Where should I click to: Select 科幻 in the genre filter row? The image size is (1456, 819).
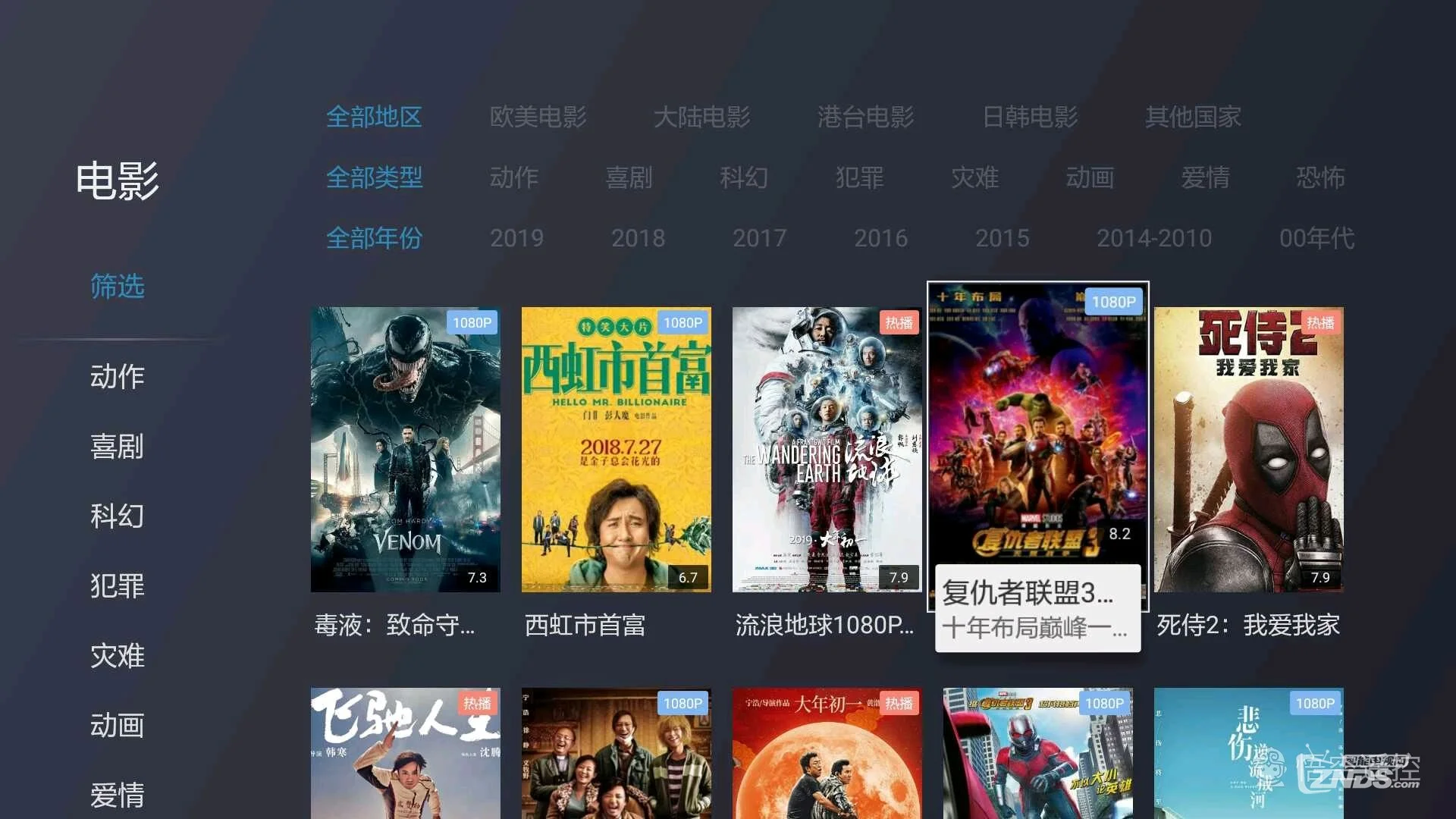[744, 177]
